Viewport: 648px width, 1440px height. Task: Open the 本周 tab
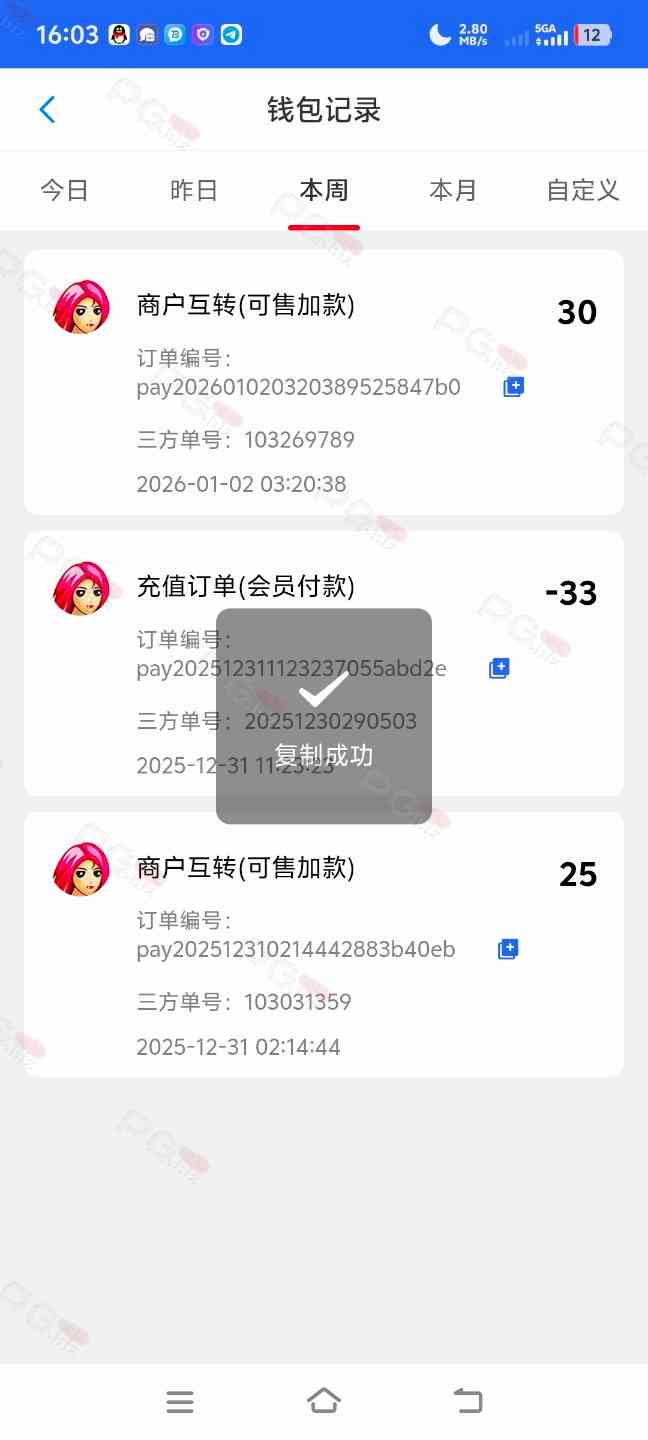[x=324, y=190]
